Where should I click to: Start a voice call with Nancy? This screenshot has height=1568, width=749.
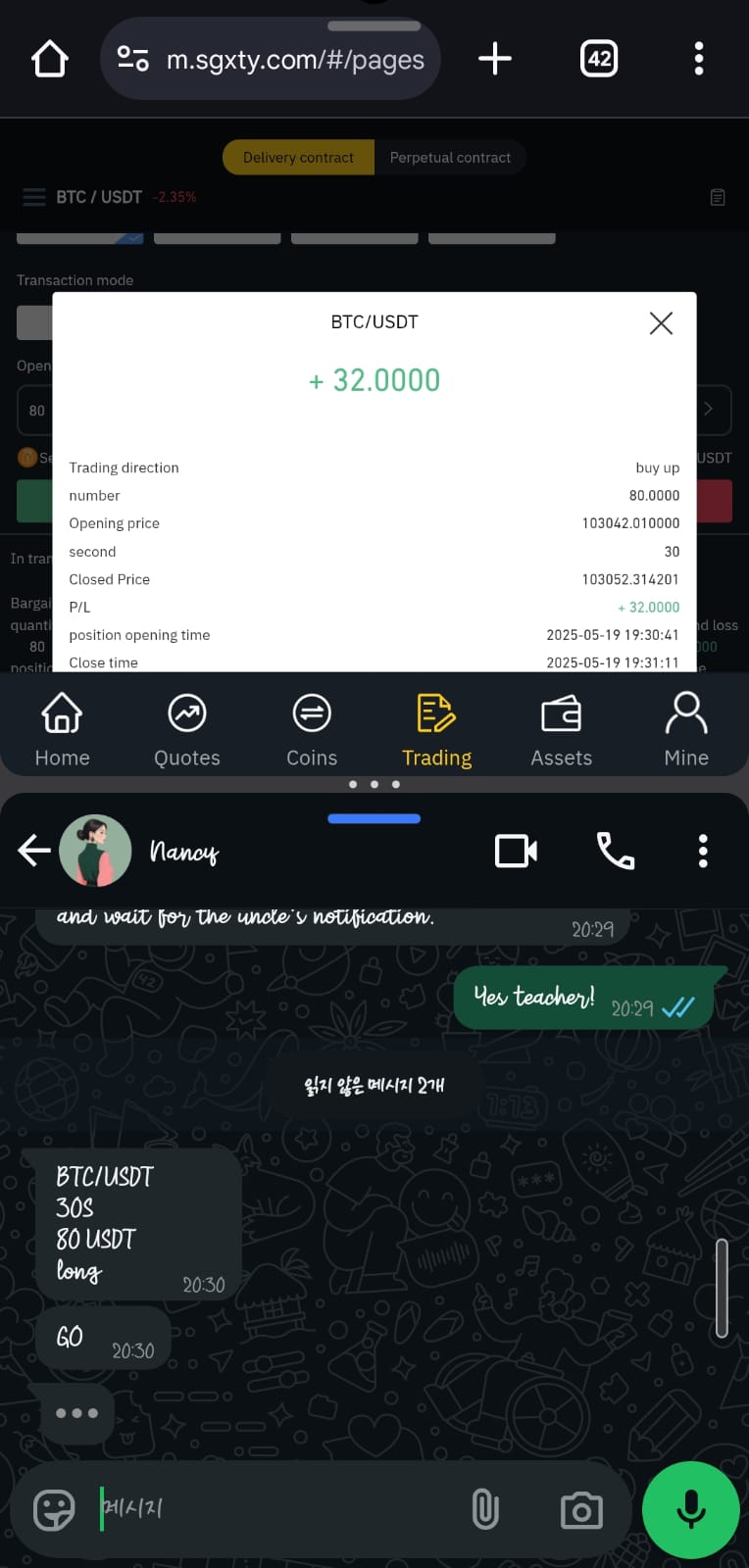point(616,851)
